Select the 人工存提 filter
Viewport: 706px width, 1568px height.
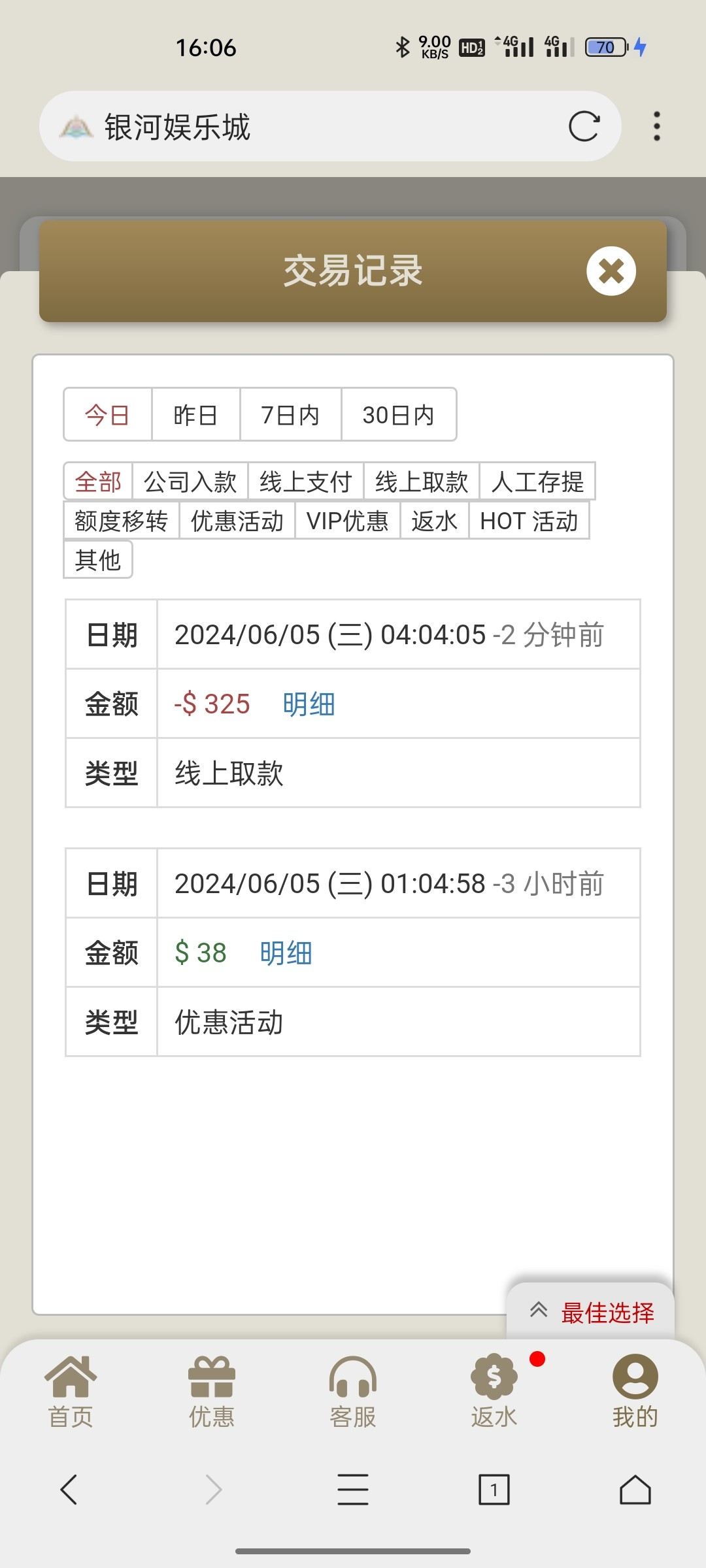click(x=537, y=482)
